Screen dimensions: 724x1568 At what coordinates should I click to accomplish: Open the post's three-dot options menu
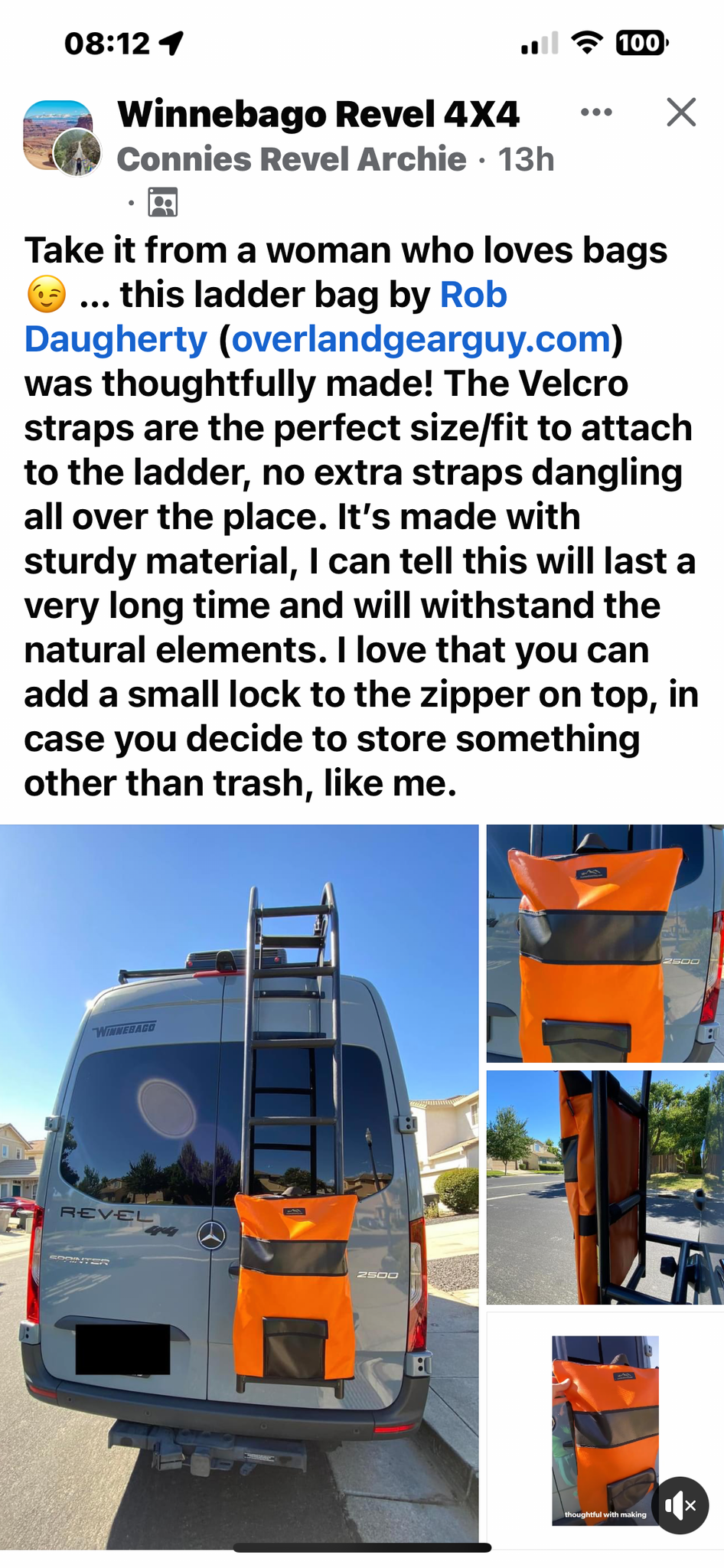pyautogui.click(x=596, y=113)
